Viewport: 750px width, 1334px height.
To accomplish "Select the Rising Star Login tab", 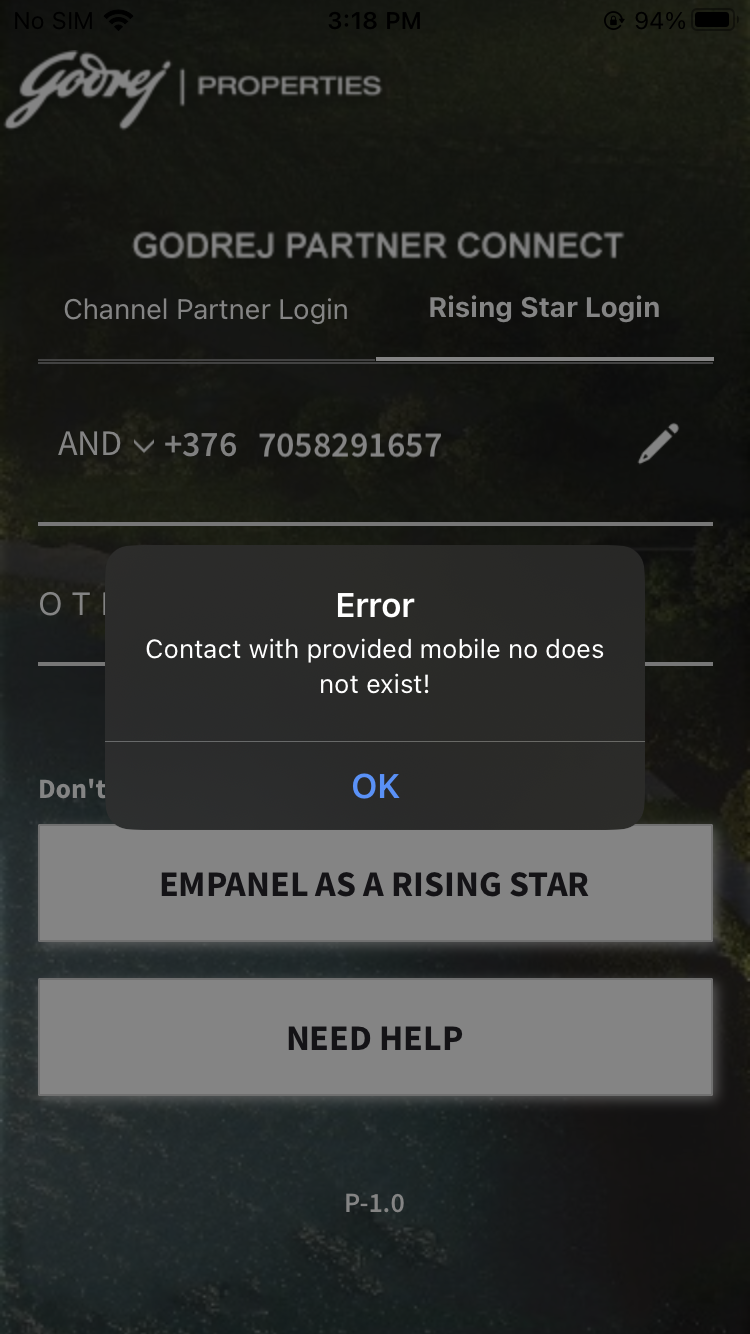I will coord(544,308).
